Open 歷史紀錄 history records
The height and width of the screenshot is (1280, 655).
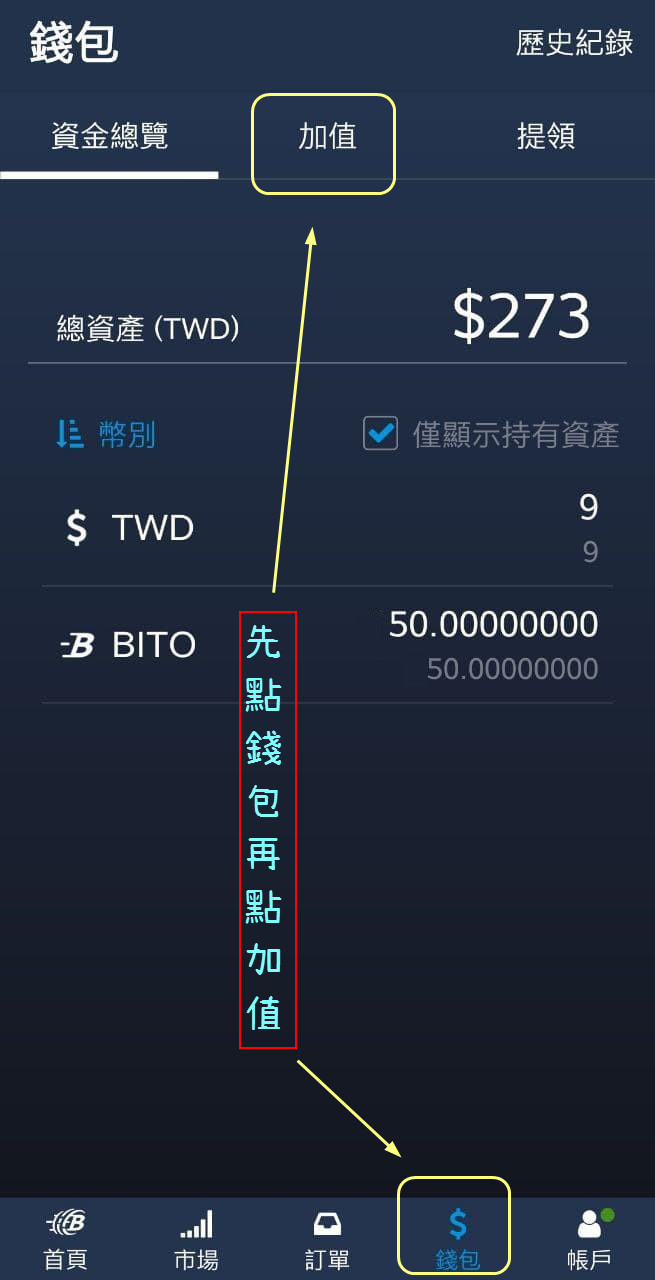[574, 43]
